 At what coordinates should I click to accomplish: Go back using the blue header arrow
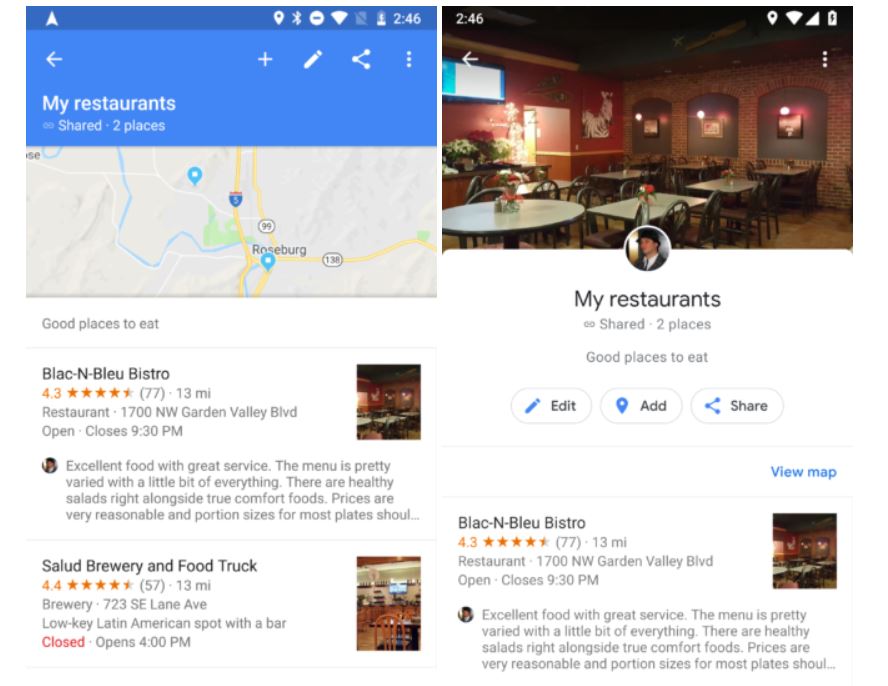tap(54, 60)
